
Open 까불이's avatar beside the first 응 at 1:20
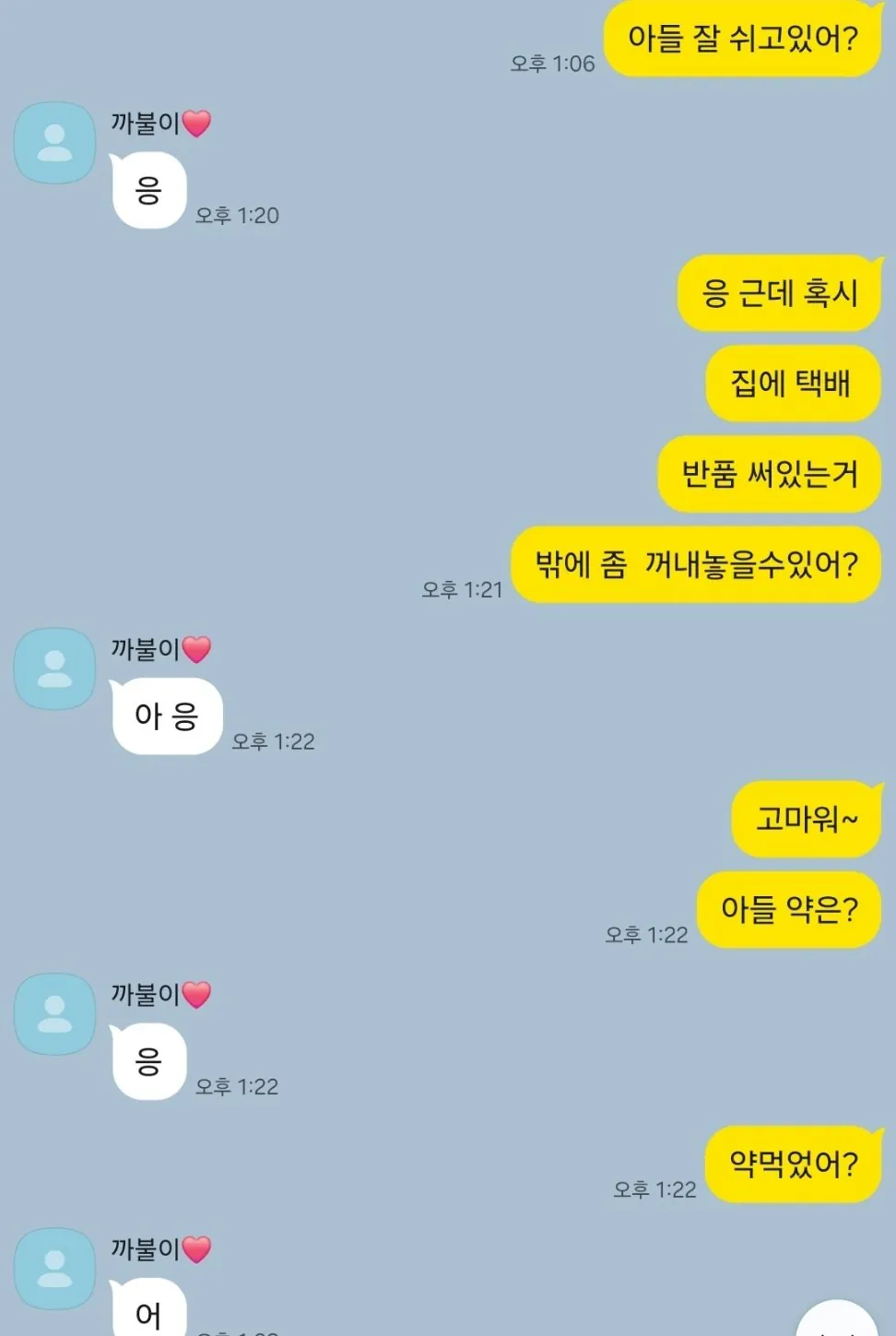coord(54,143)
